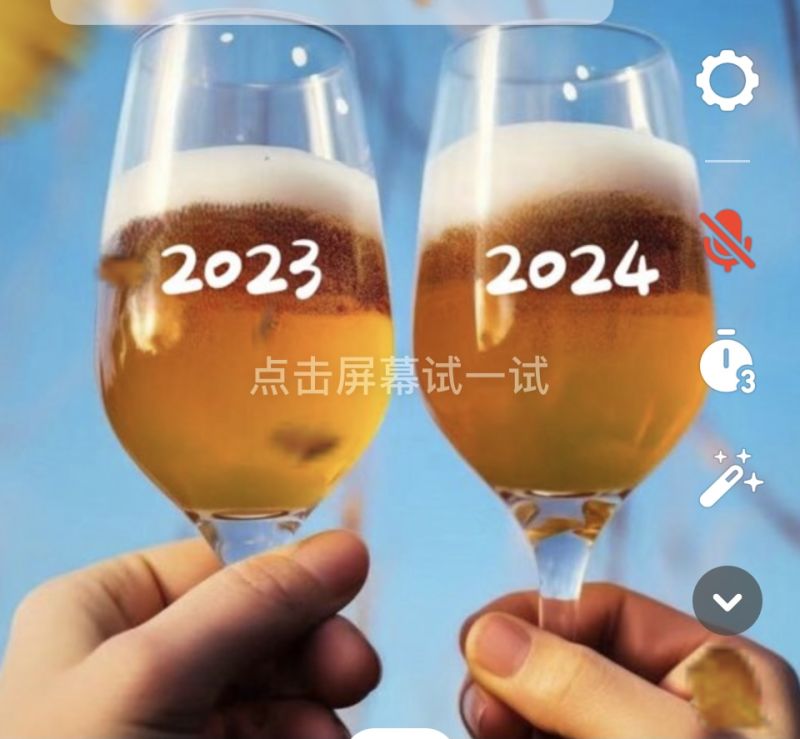The width and height of the screenshot is (800, 739).
Task: Toggle the muted sound icon
Action: (x=727, y=240)
